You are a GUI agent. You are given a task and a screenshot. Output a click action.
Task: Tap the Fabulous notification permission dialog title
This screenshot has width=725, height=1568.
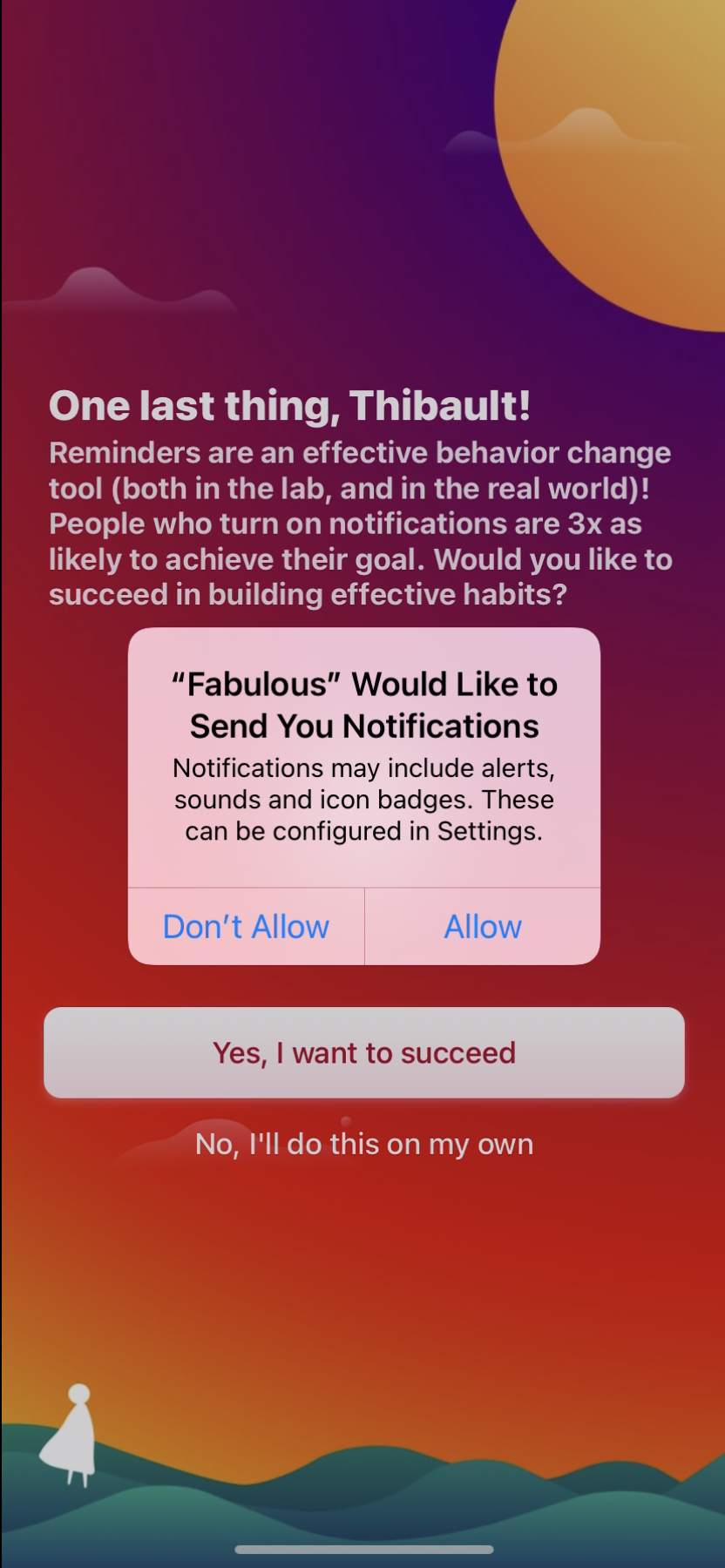(x=362, y=704)
